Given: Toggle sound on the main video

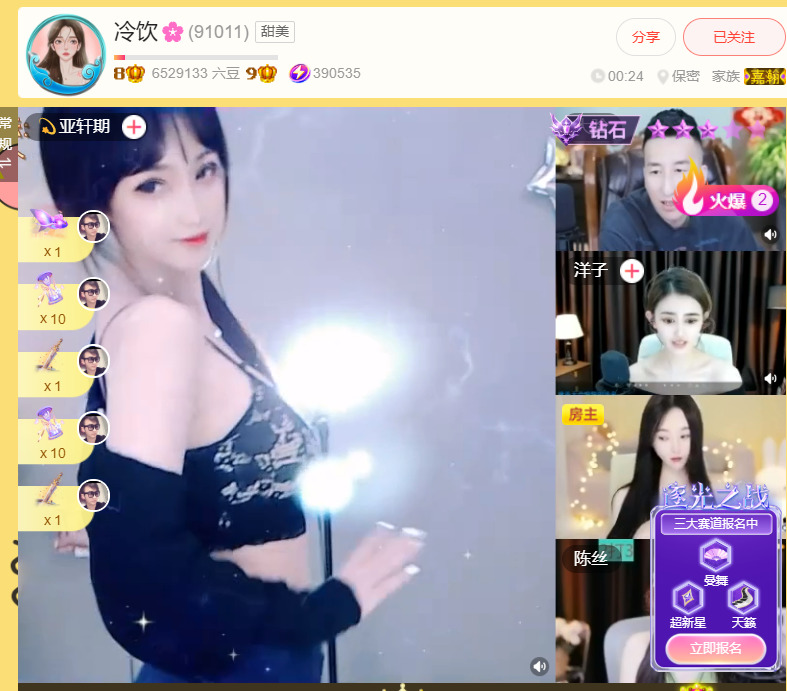Looking at the screenshot, I should [x=539, y=666].
